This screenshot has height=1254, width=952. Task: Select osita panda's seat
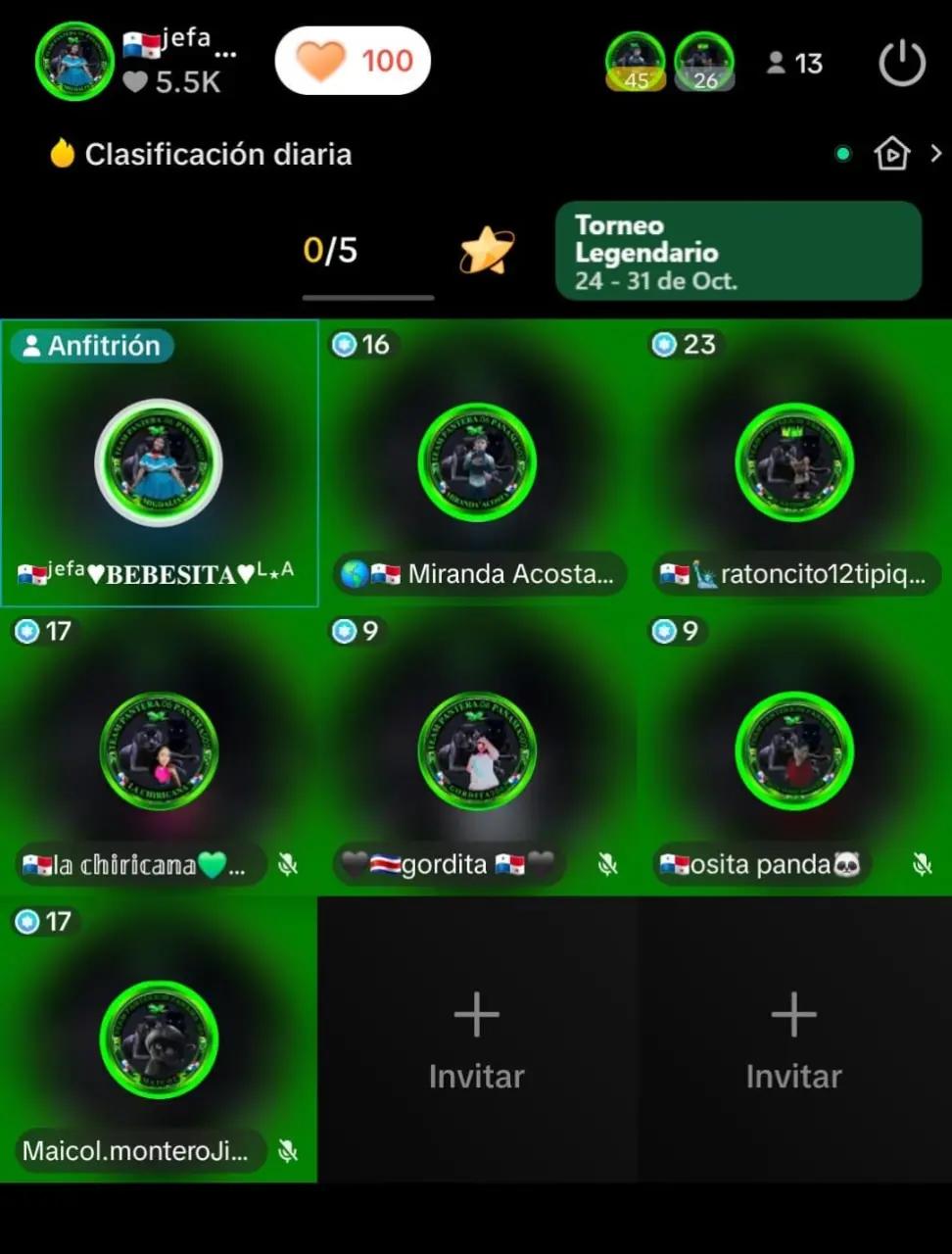click(794, 751)
